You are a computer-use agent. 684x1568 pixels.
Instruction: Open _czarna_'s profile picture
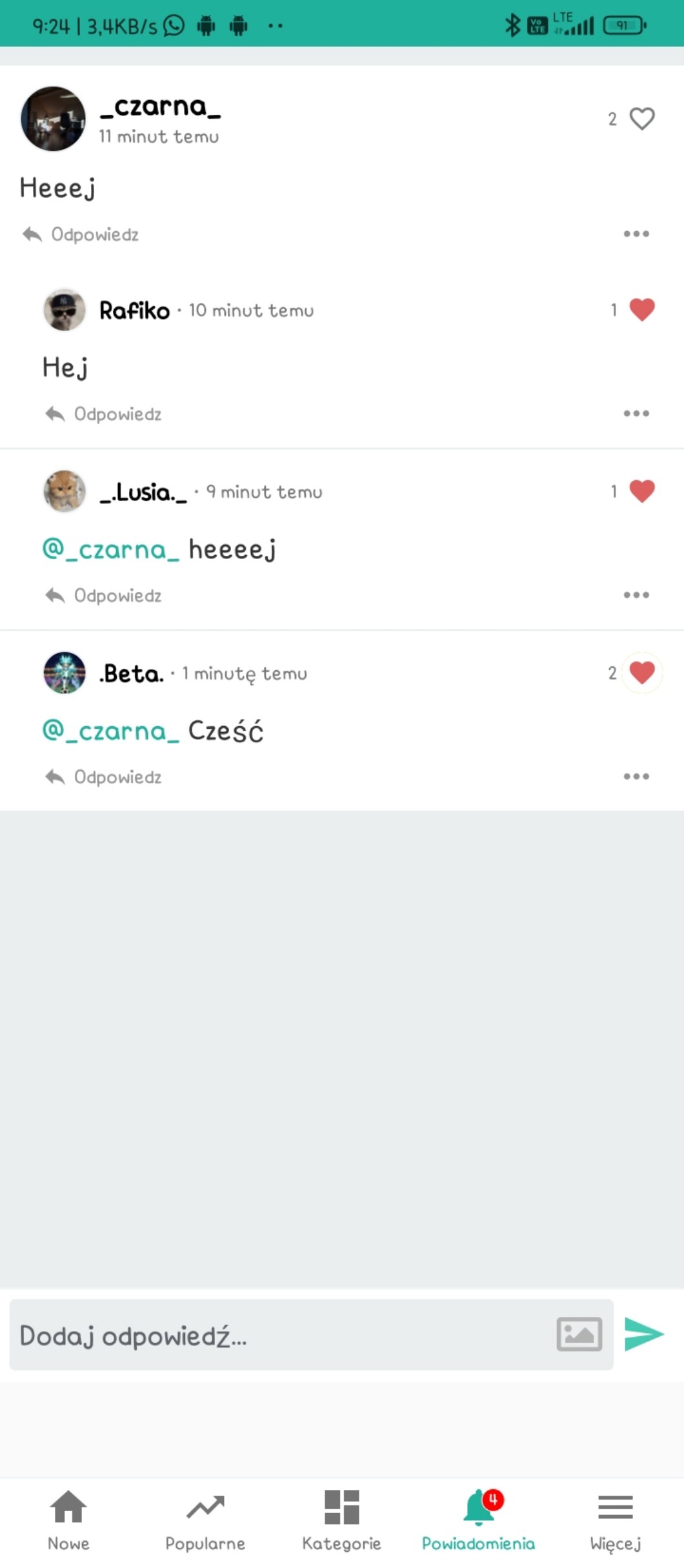[53, 119]
